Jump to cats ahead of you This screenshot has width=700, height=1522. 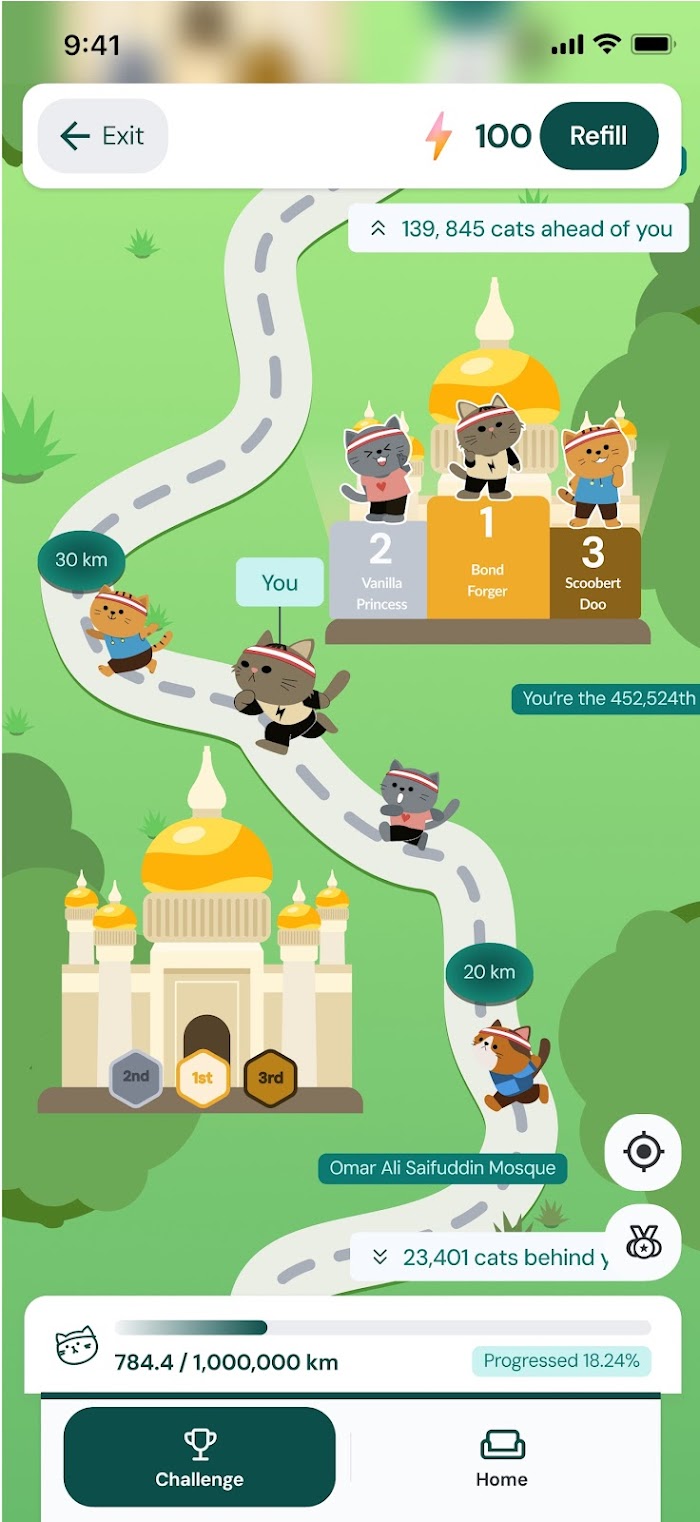519,229
